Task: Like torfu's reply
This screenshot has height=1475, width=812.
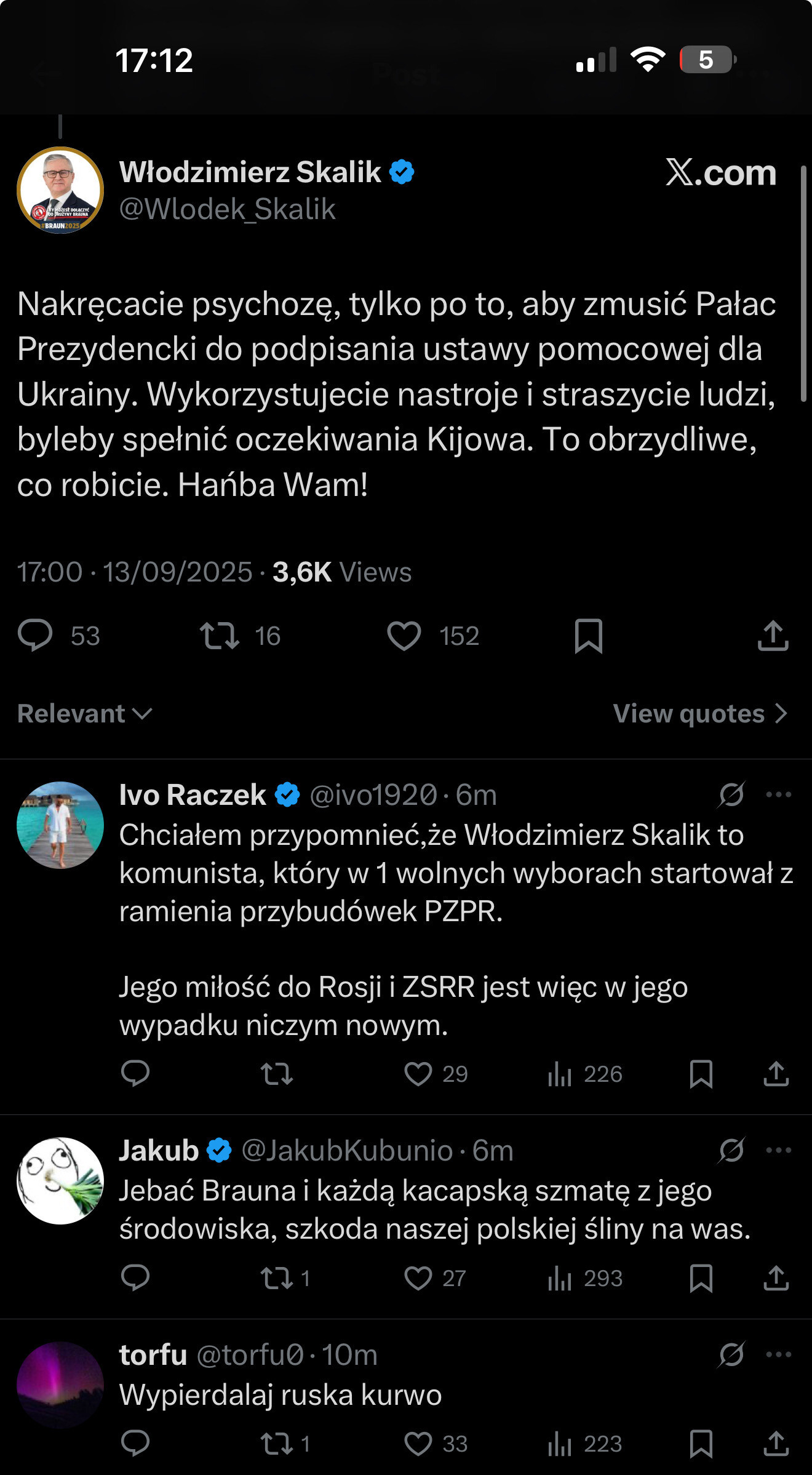Action: pyautogui.click(x=418, y=1444)
